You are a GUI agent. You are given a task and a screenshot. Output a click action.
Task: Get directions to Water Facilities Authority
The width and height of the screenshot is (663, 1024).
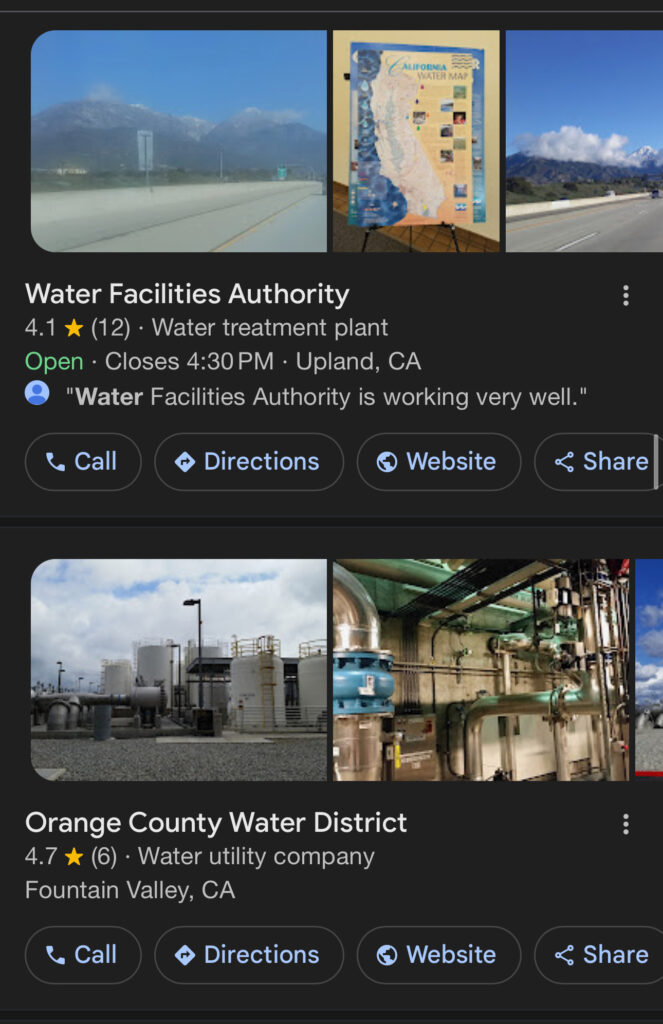(x=248, y=462)
